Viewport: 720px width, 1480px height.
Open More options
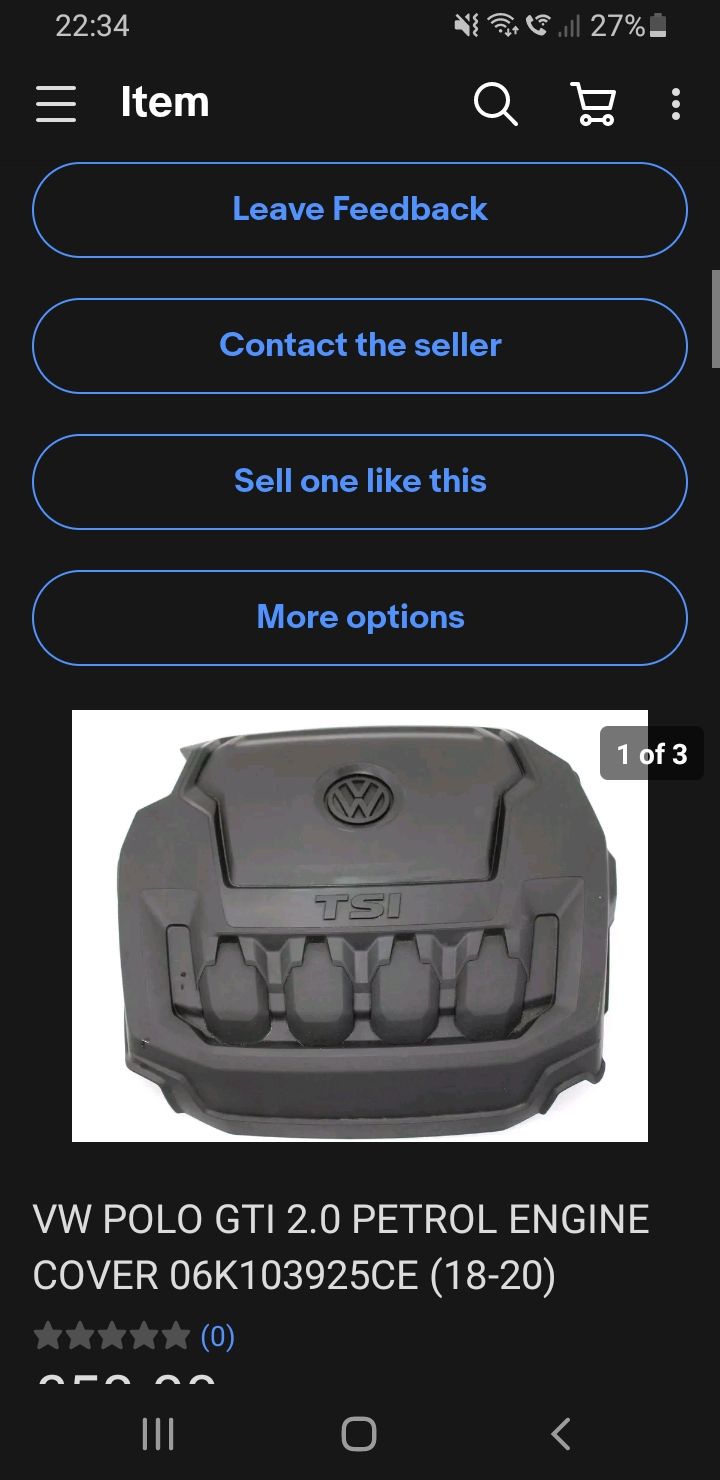[x=360, y=618]
